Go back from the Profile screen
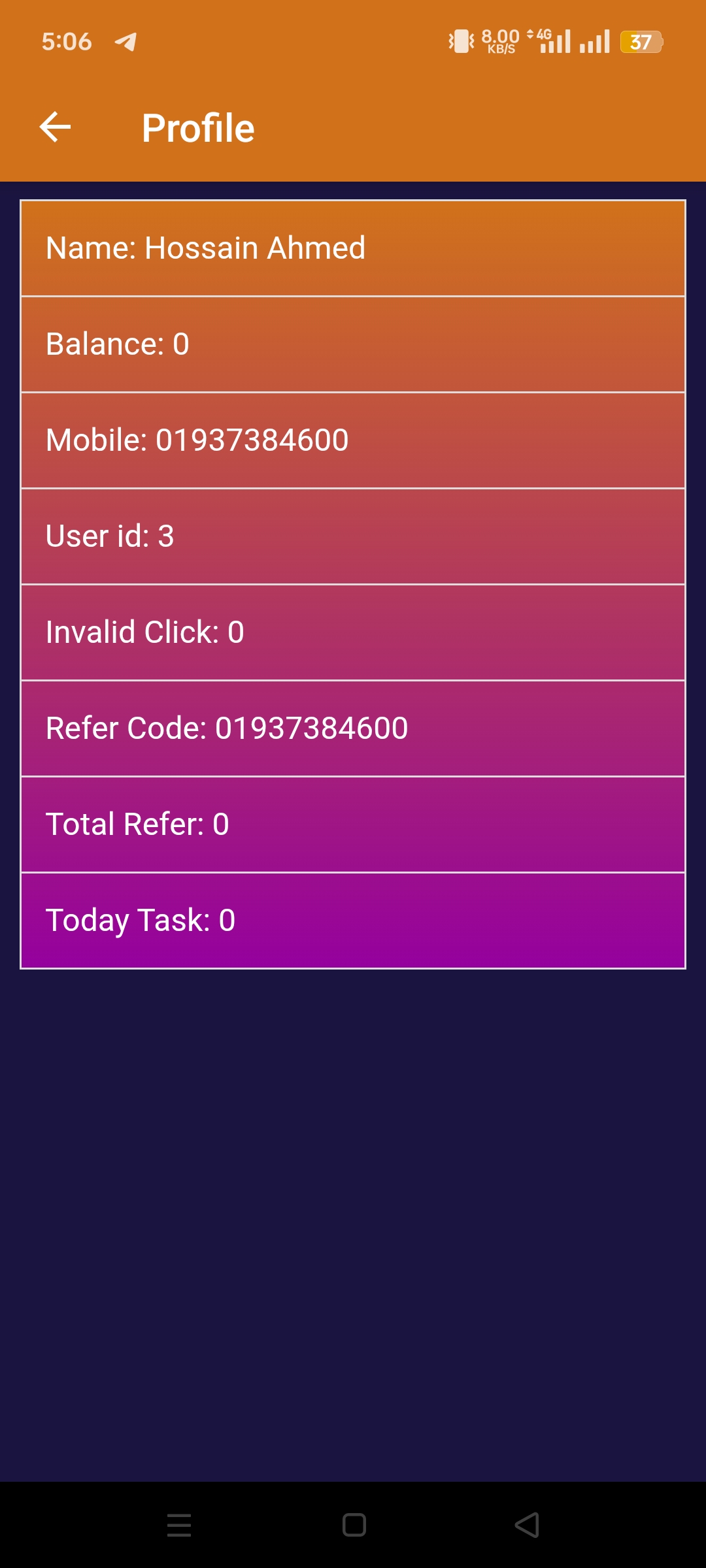The width and height of the screenshot is (706, 1568). click(x=56, y=127)
